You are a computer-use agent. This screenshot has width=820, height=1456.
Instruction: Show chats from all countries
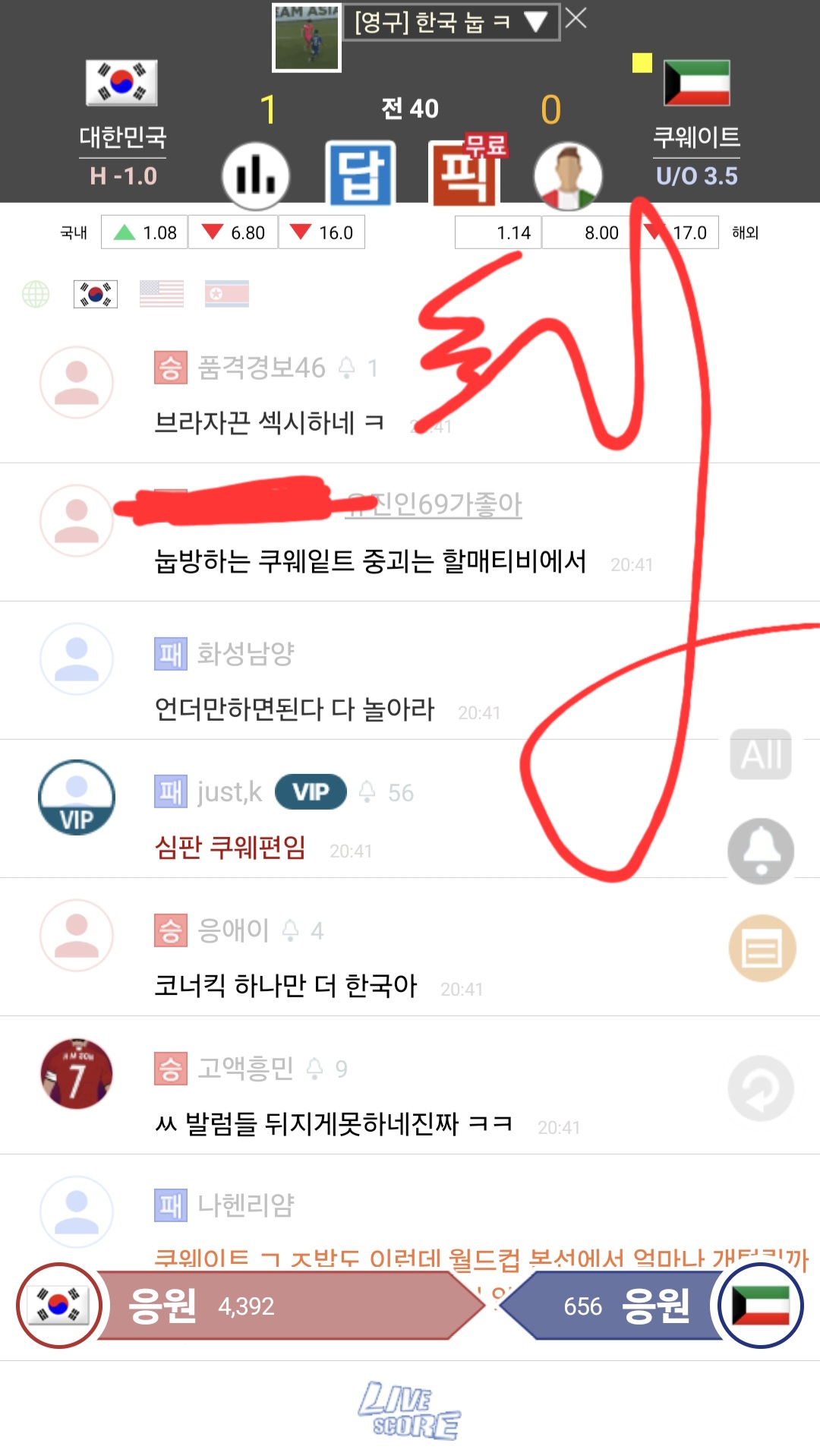point(36,294)
